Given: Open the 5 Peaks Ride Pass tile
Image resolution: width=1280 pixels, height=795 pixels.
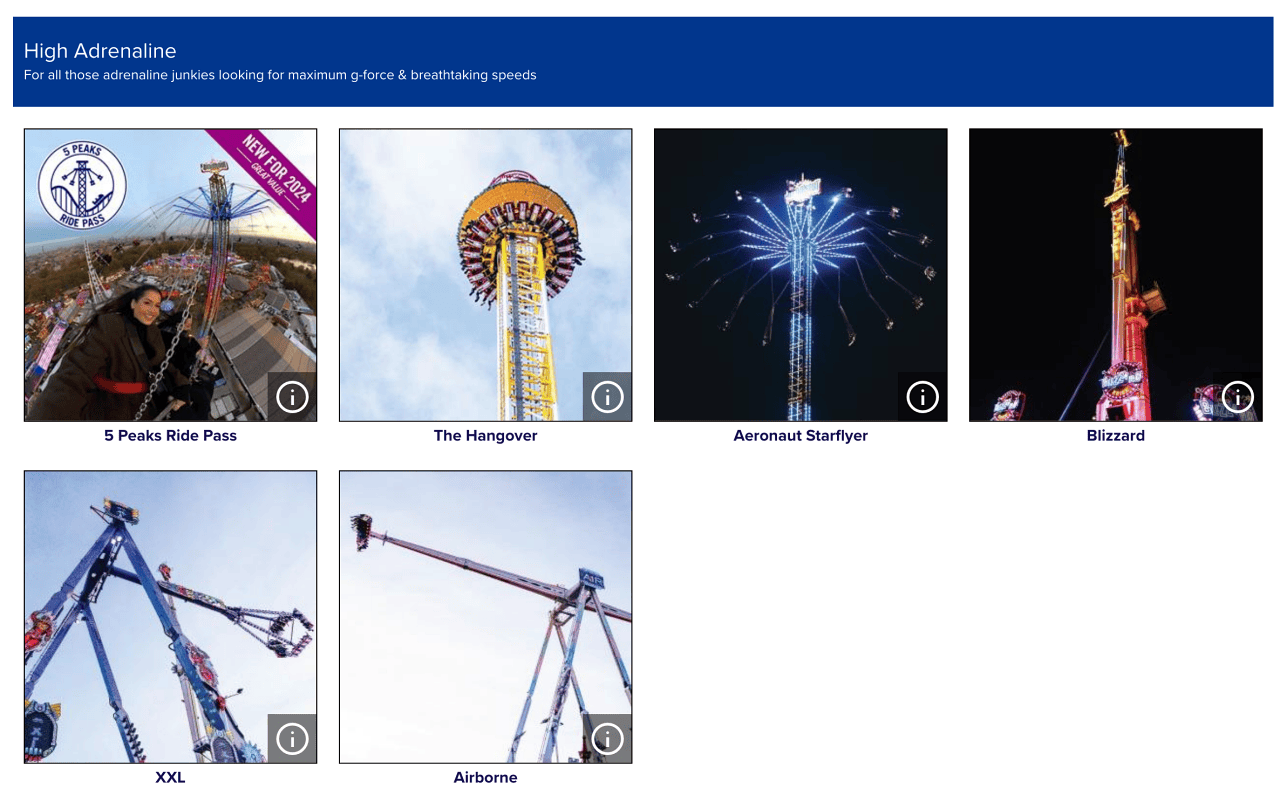Looking at the screenshot, I should tap(170, 274).
